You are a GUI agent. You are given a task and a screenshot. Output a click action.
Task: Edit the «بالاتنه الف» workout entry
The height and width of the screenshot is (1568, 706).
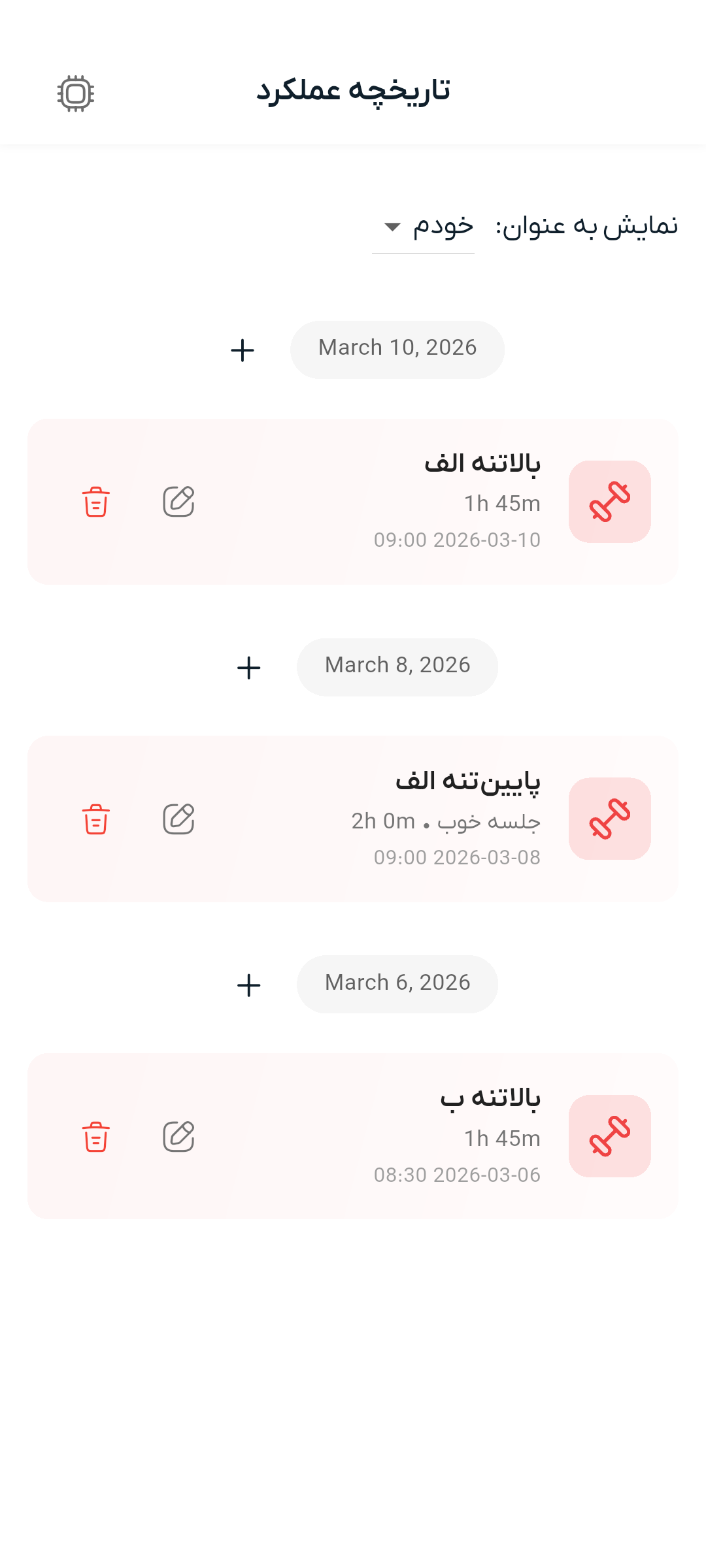point(178,502)
